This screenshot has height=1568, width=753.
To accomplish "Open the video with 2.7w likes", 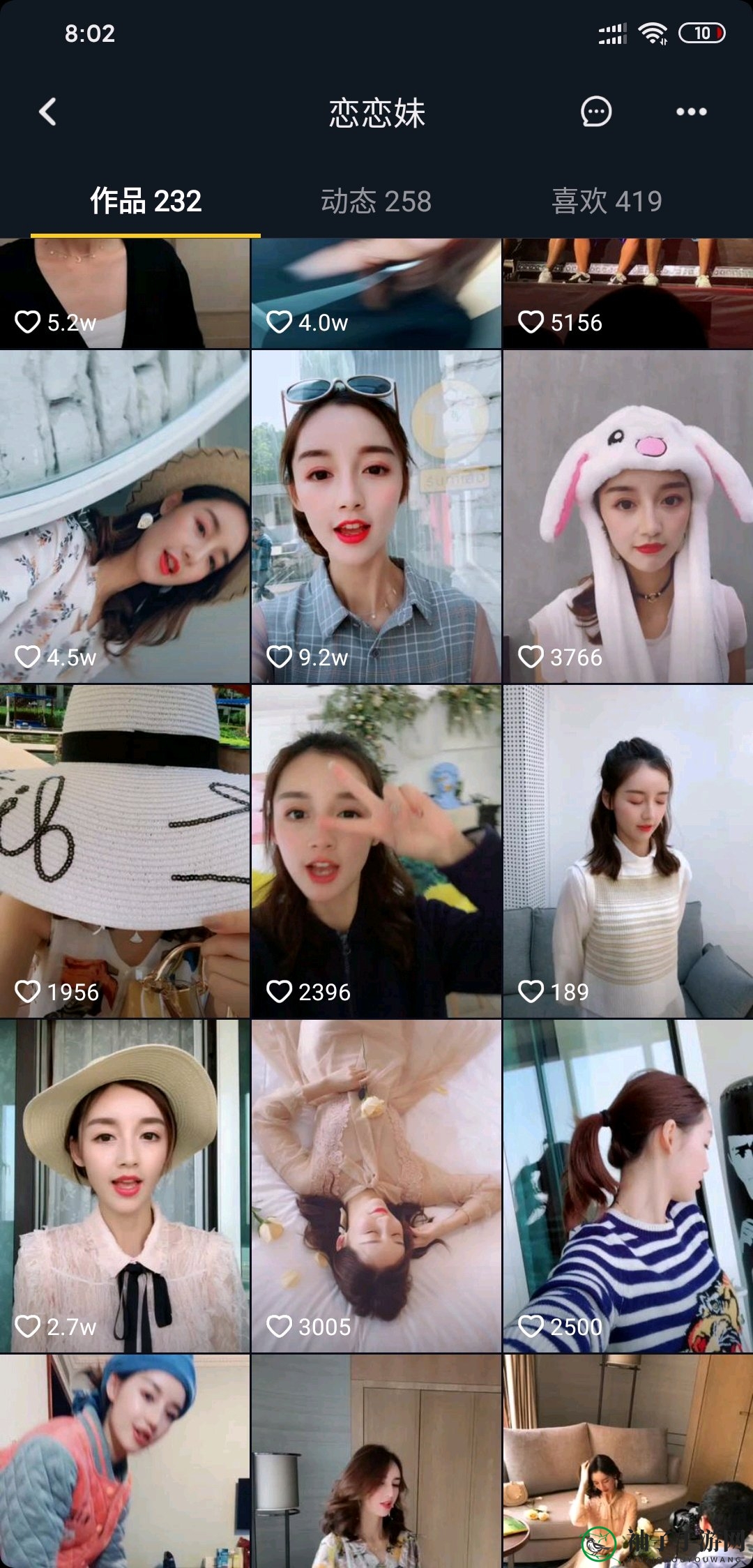I will pos(125,1186).
